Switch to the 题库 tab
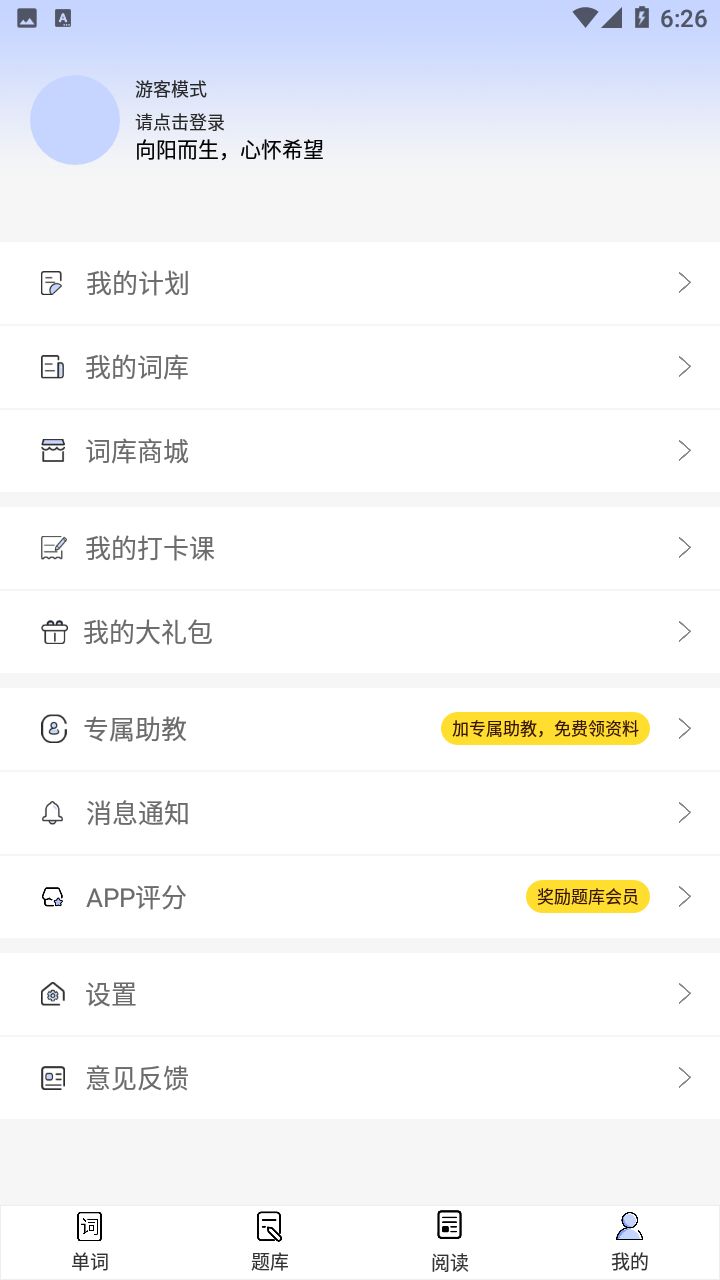Image resolution: width=720 pixels, height=1280 pixels. (x=269, y=1239)
